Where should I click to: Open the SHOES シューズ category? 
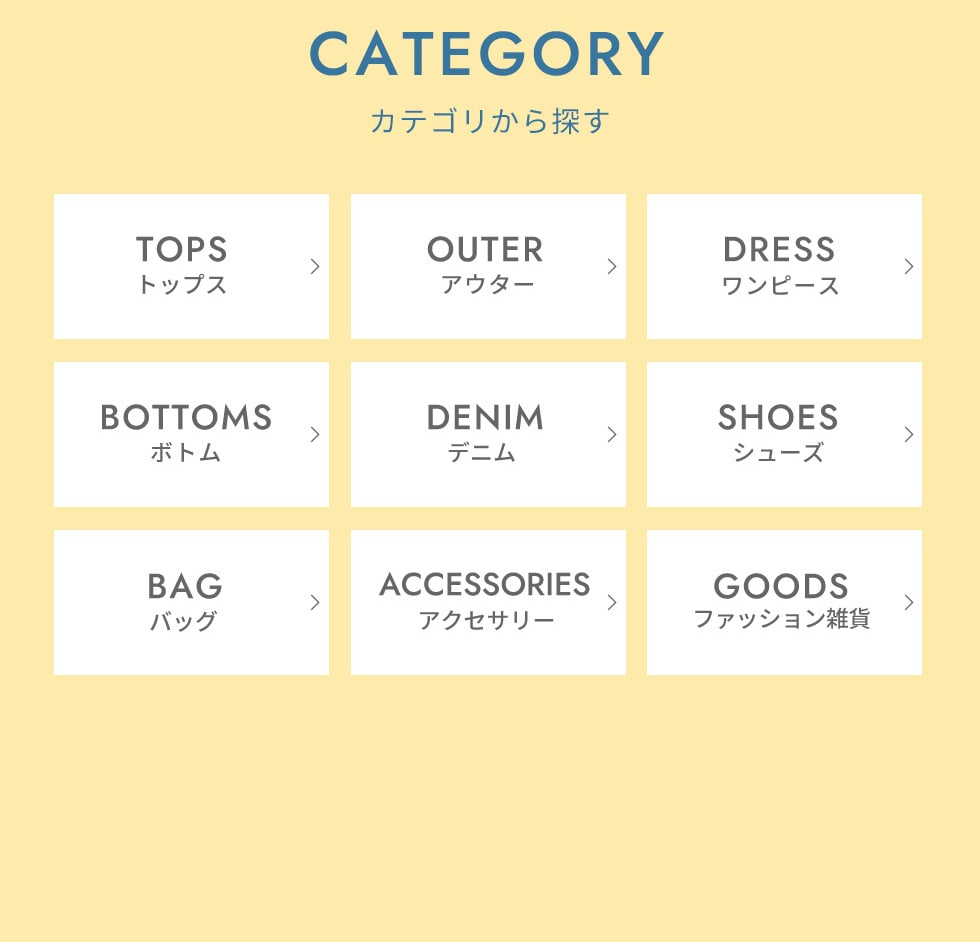[784, 434]
